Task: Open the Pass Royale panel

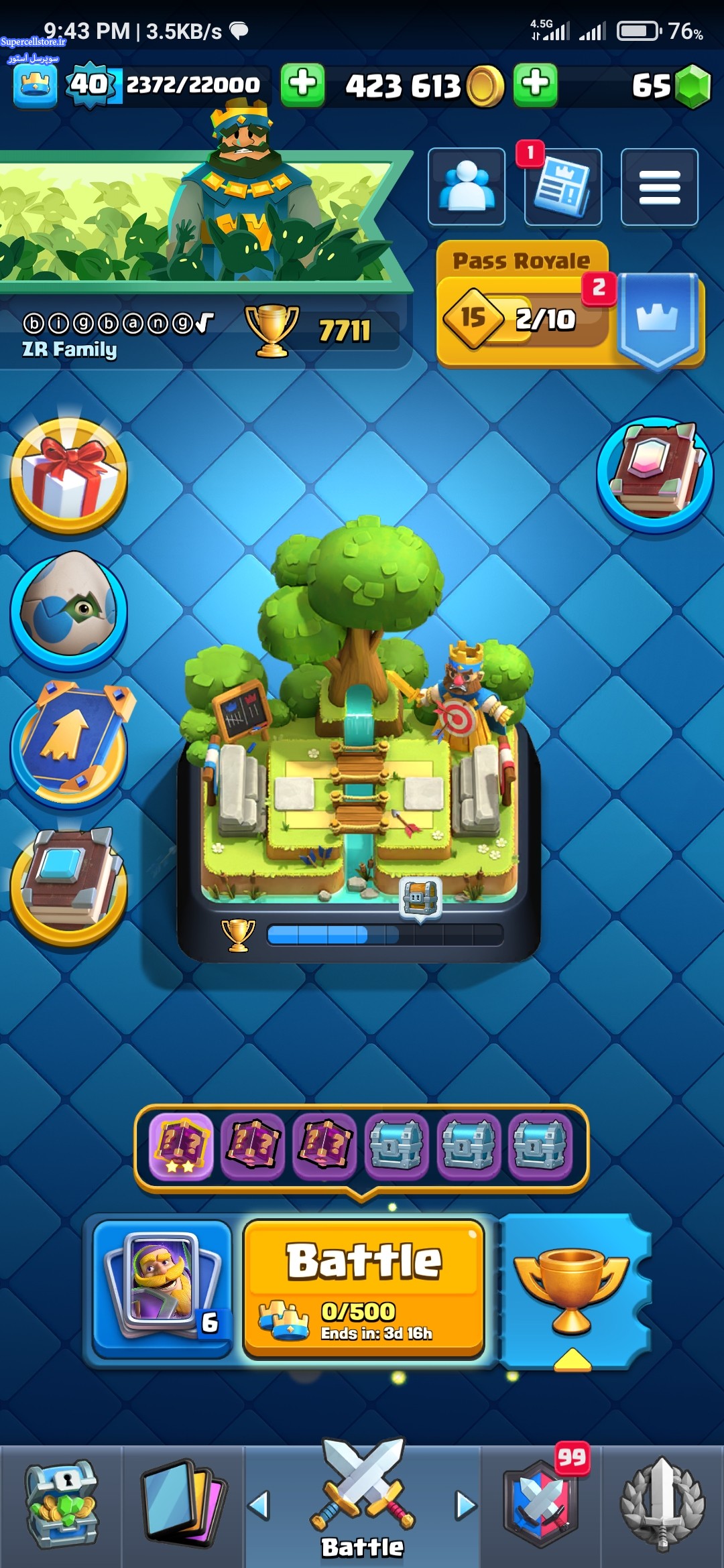Action: tap(570, 305)
